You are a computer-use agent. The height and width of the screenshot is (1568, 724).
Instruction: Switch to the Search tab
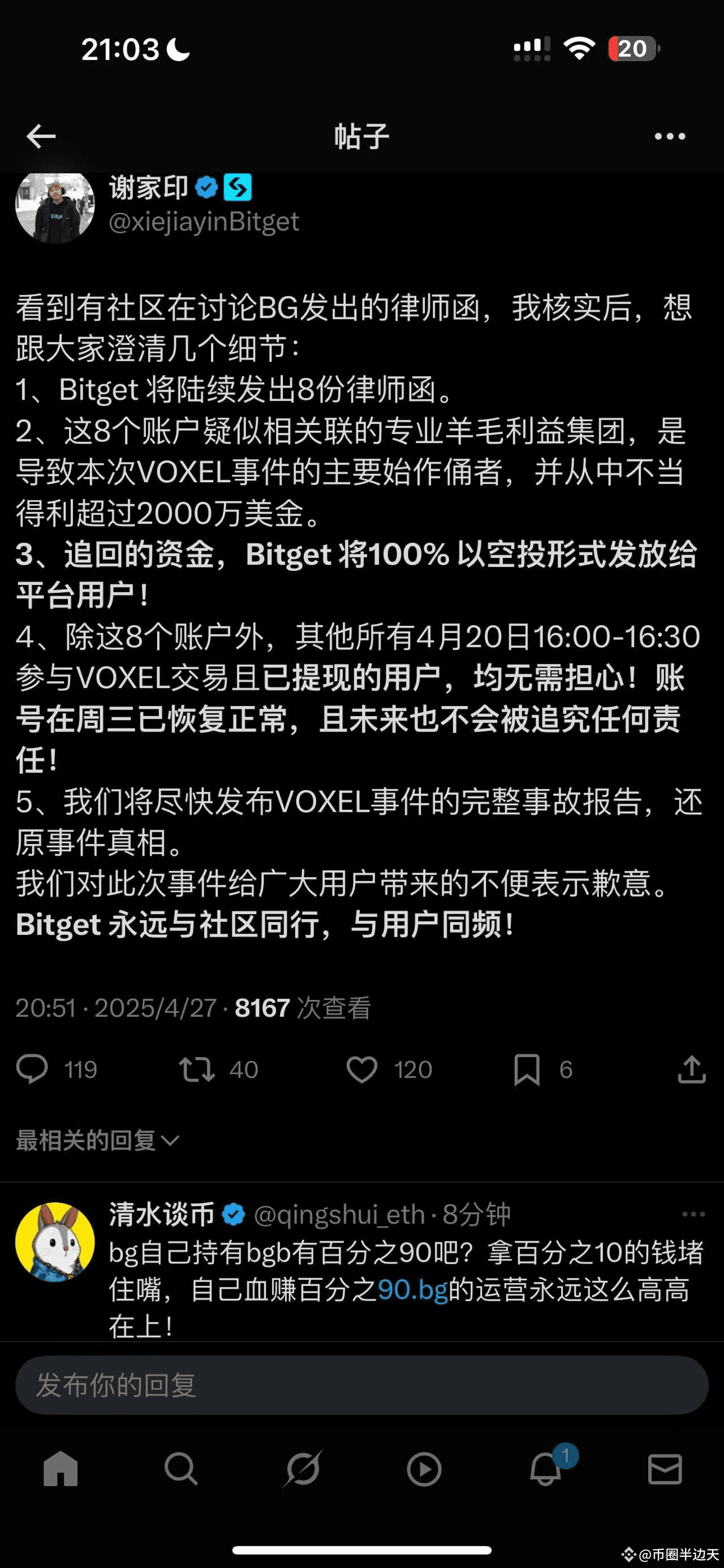181,1469
